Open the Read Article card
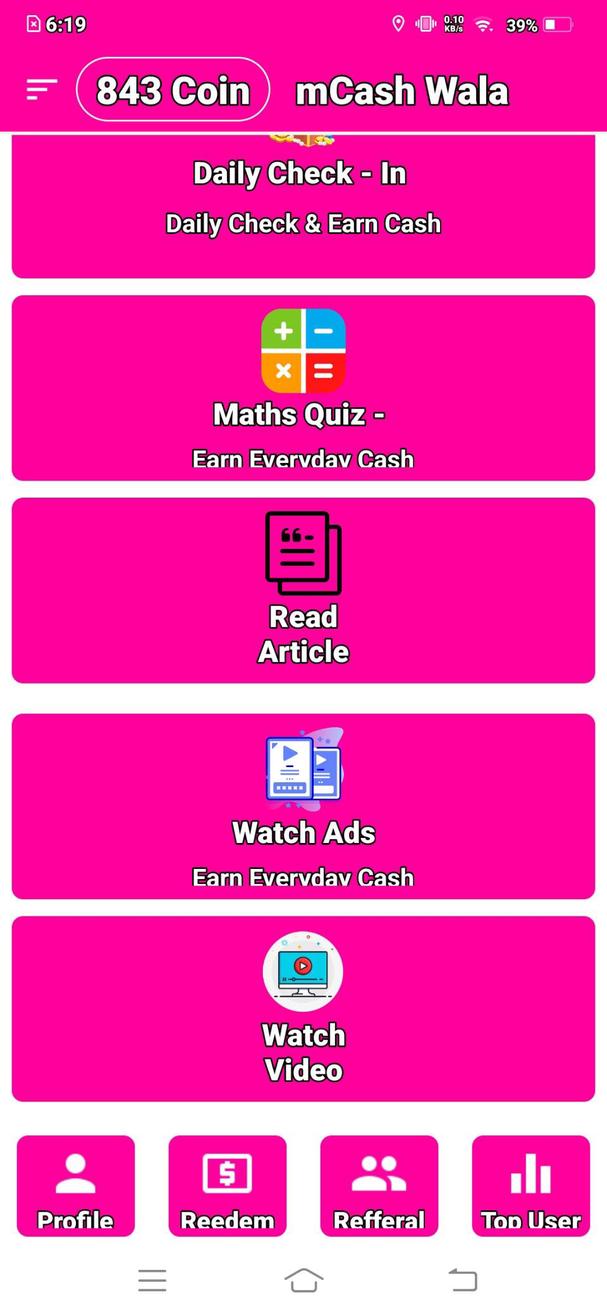The image size is (607, 1316). tap(303, 591)
